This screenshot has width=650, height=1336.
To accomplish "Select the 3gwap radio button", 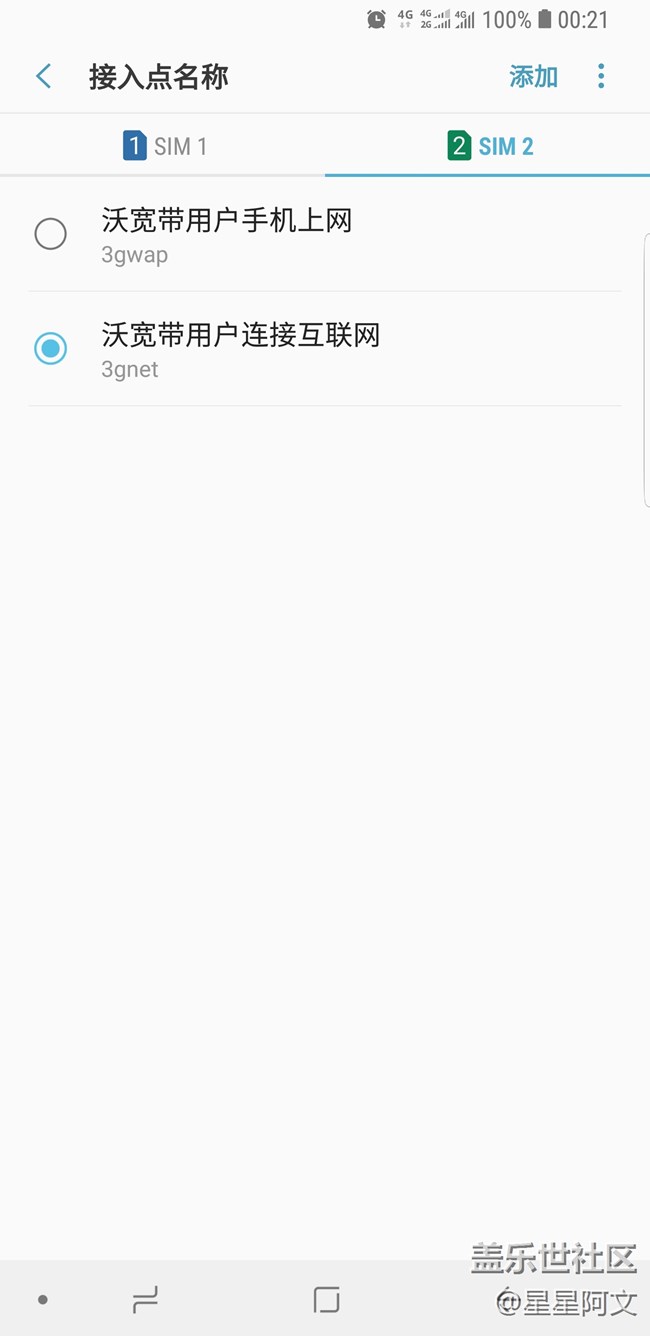I will tap(51, 234).
